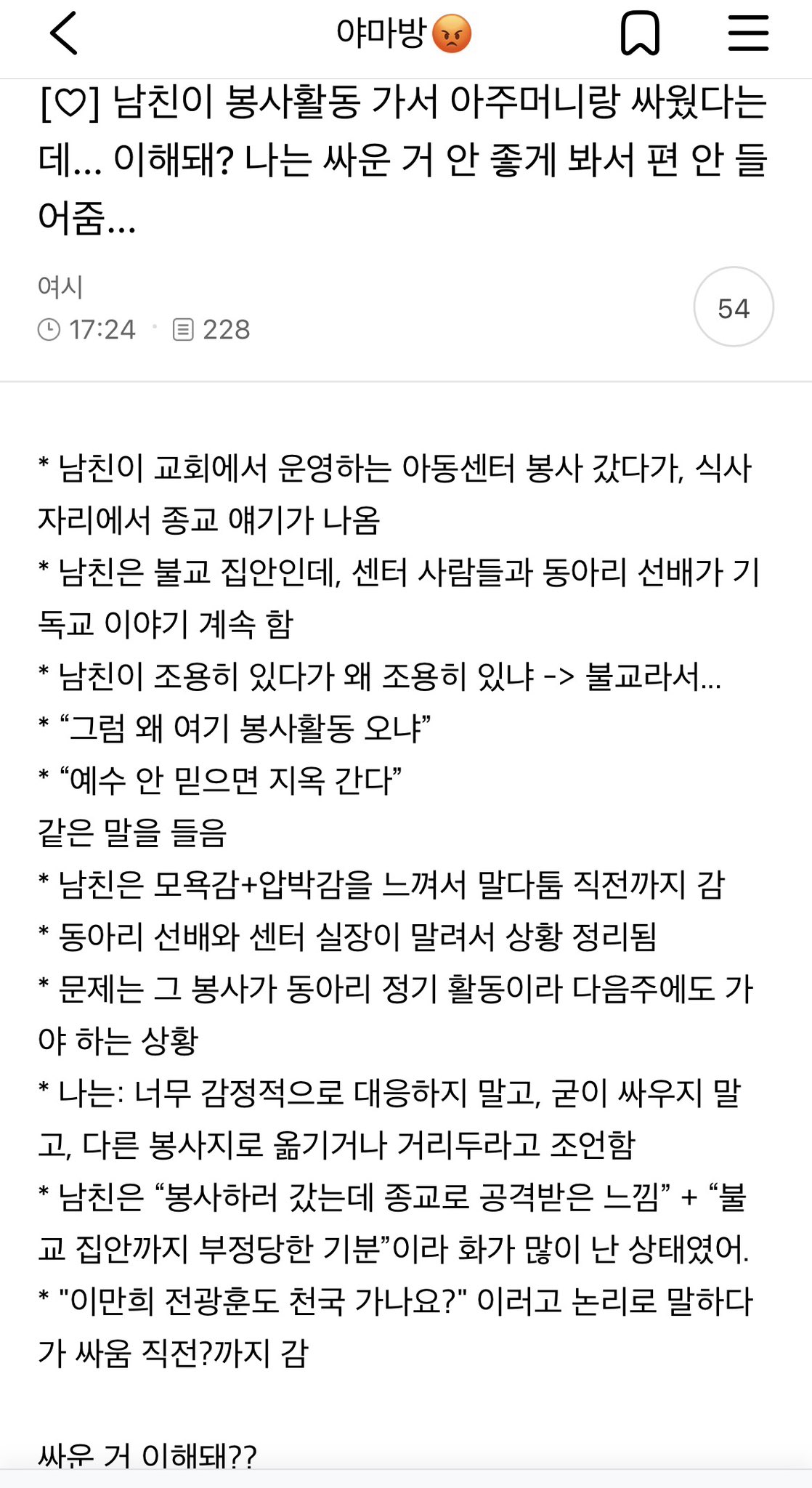Bookmark this post
This screenshot has height=1488, width=812.
[x=640, y=33]
